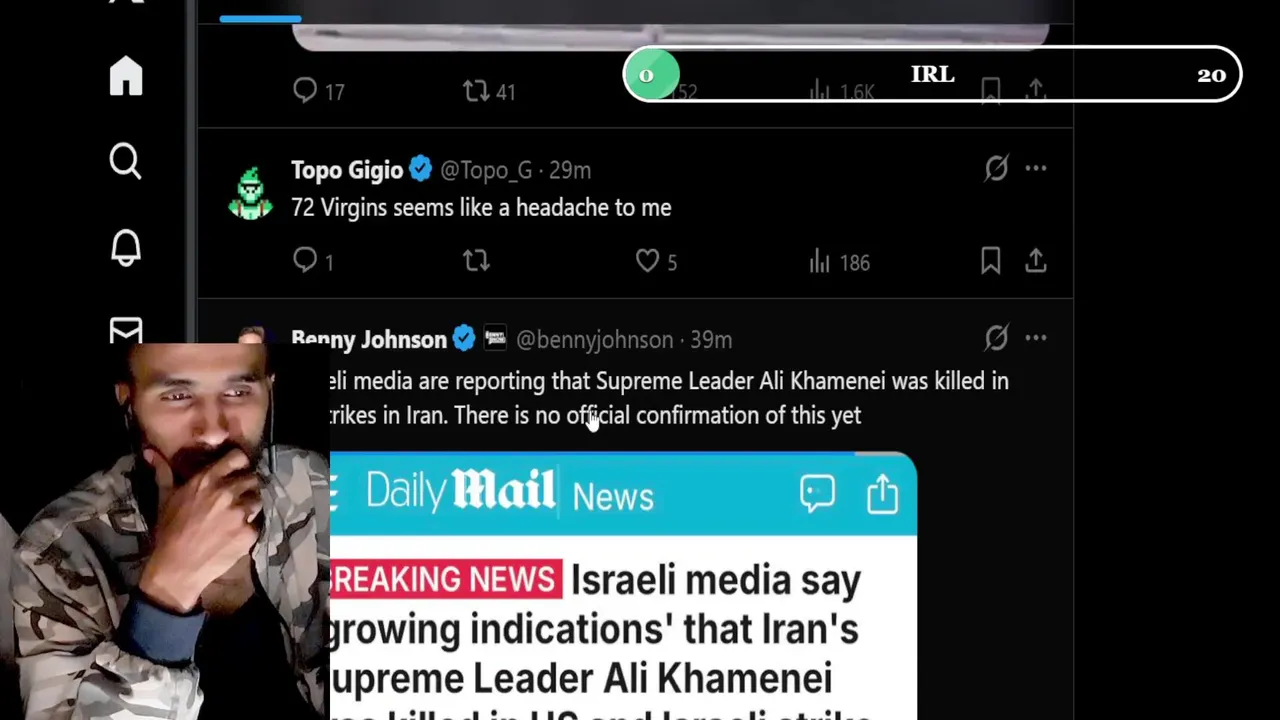Open replies on the post with 17 comments

[x=305, y=91]
